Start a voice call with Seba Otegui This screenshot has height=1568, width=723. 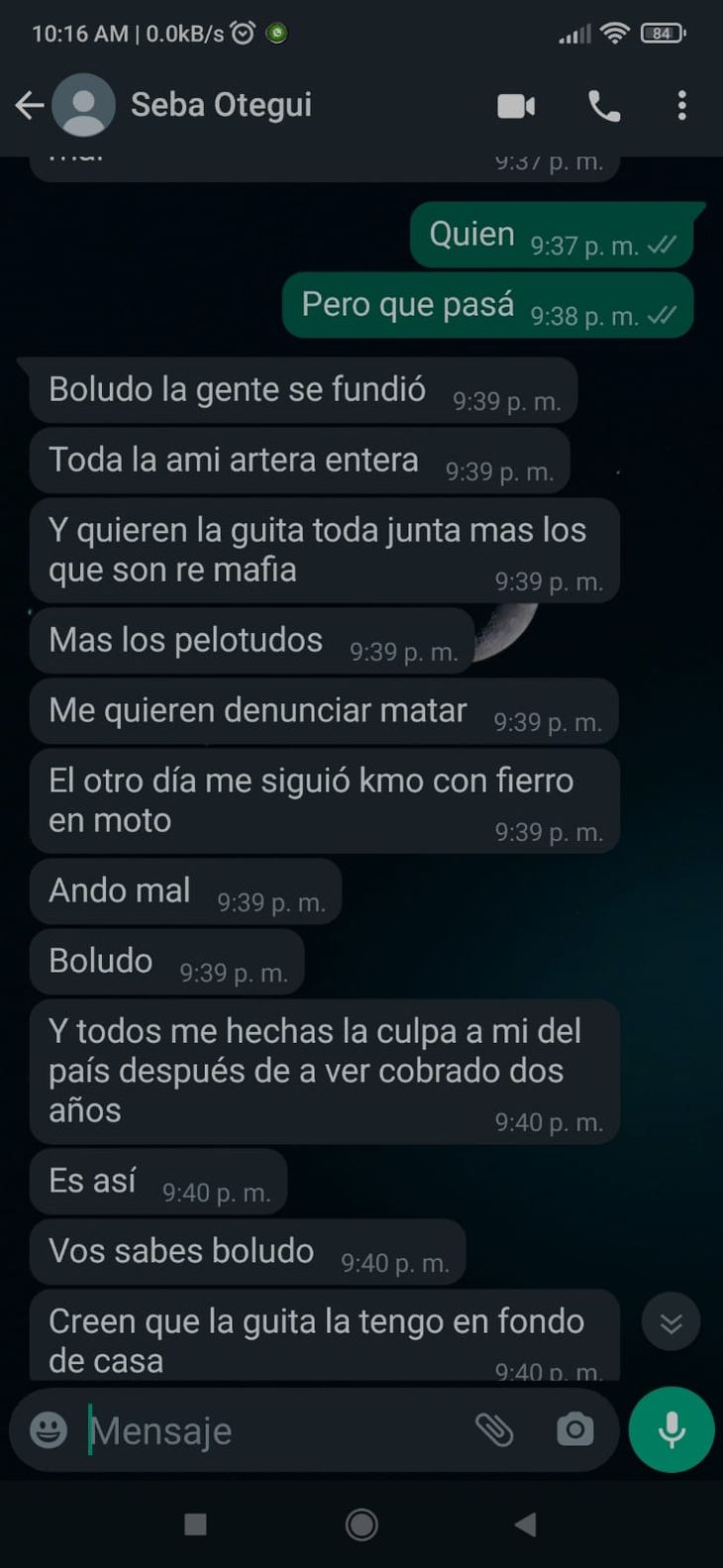603,106
